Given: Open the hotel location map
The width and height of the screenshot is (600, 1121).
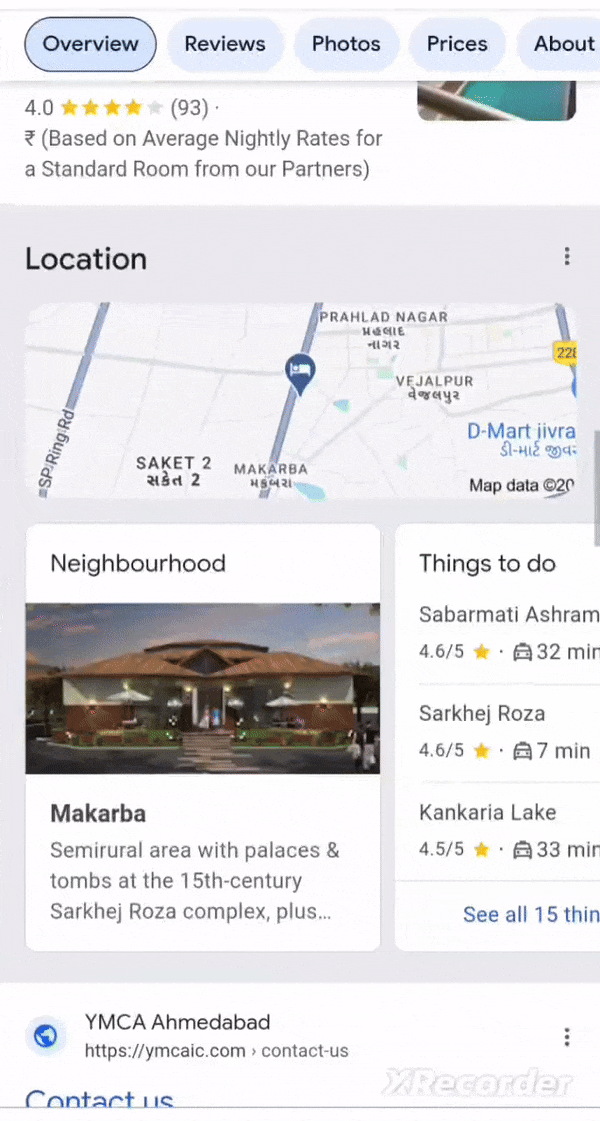Looking at the screenshot, I should click(300, 400).
